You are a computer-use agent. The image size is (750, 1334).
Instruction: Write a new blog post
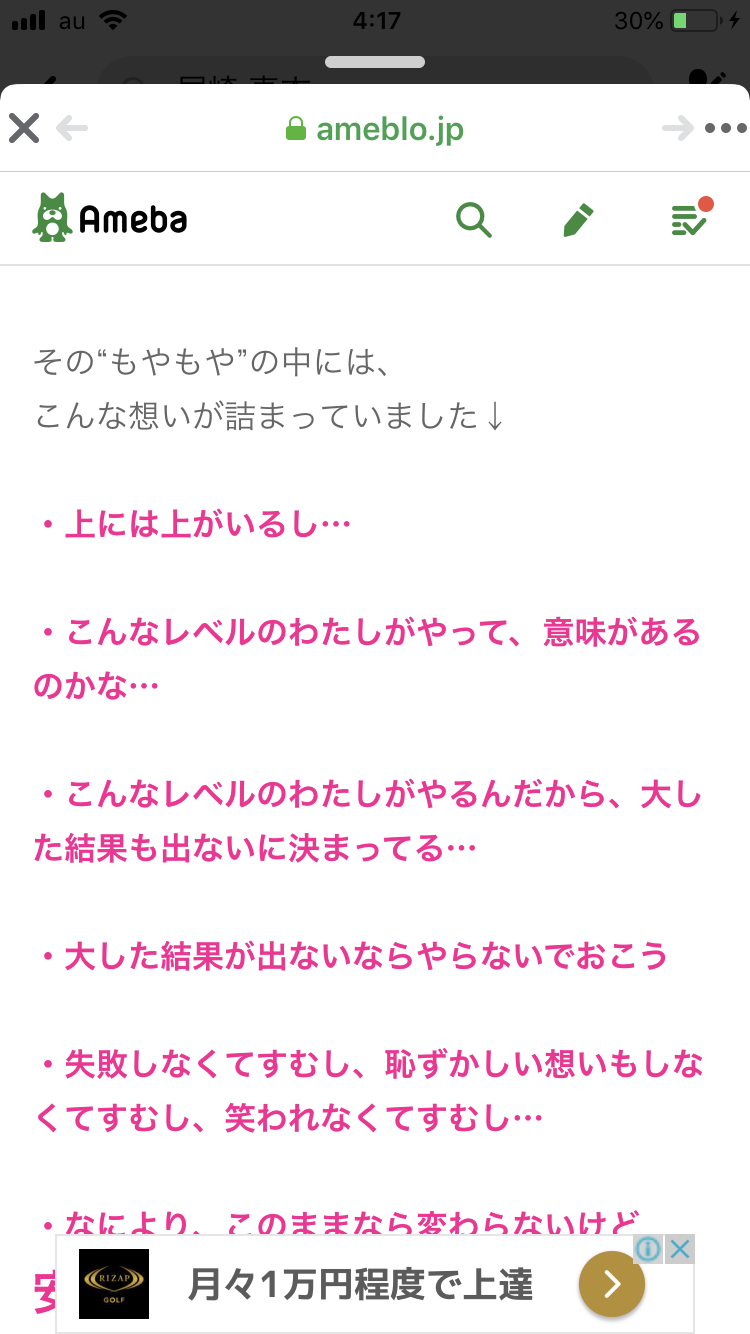coord(579,219)
